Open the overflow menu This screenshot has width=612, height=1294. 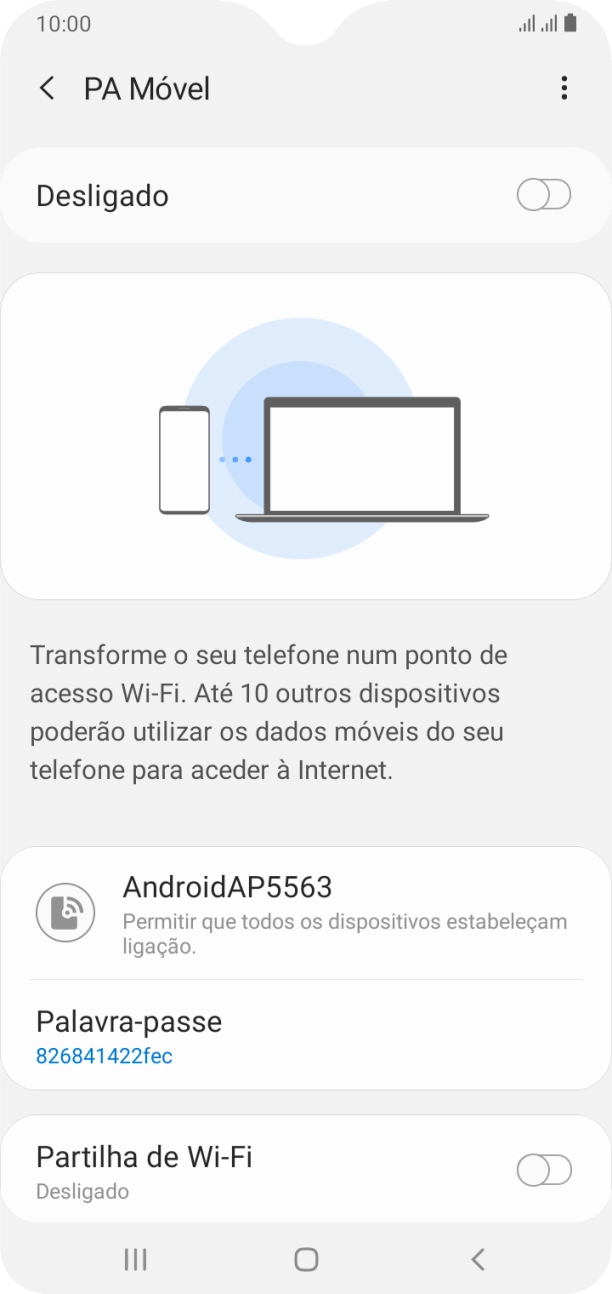(x=564, y=88)
